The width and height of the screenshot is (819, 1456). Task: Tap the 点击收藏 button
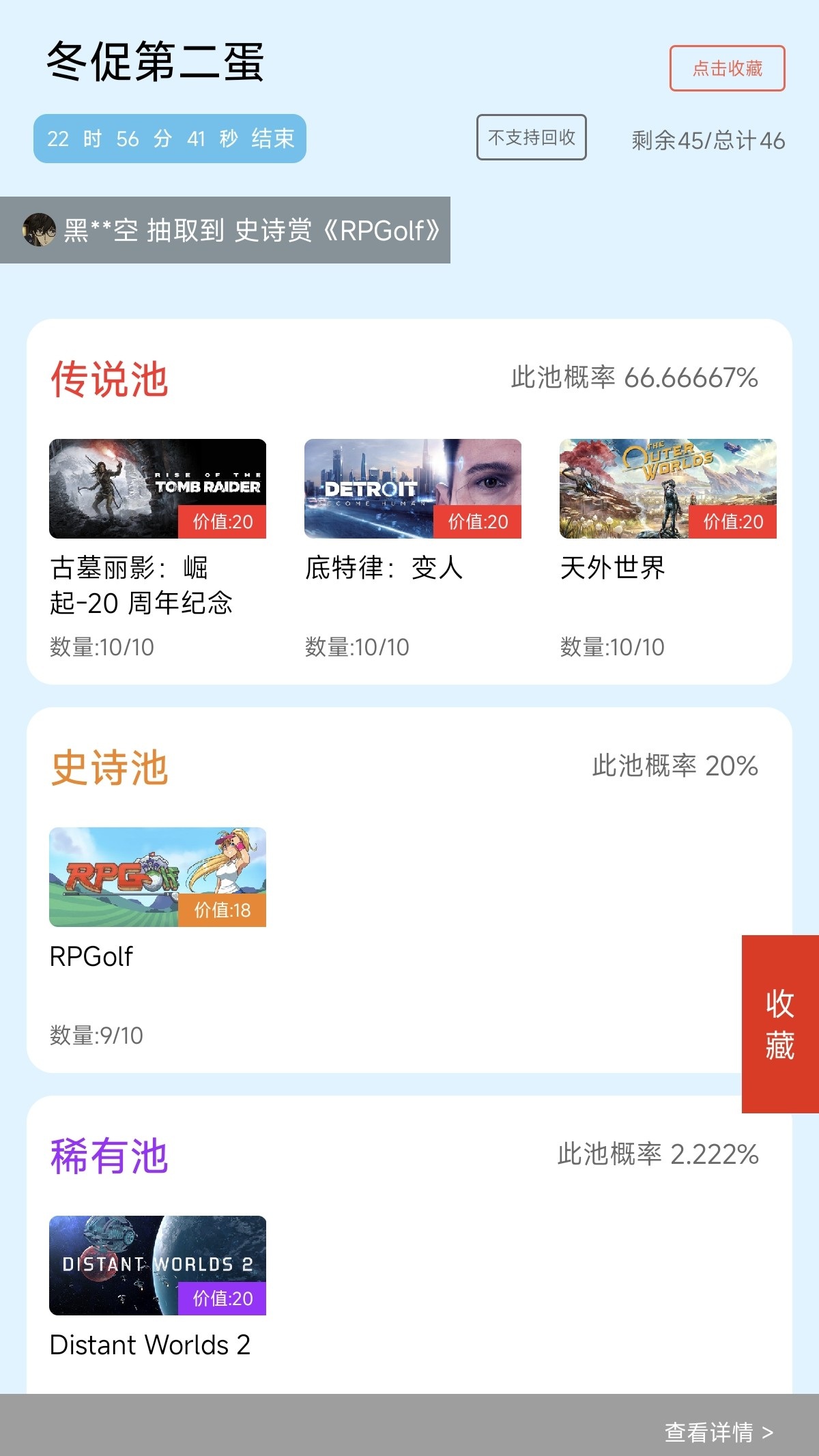point(727,68)
